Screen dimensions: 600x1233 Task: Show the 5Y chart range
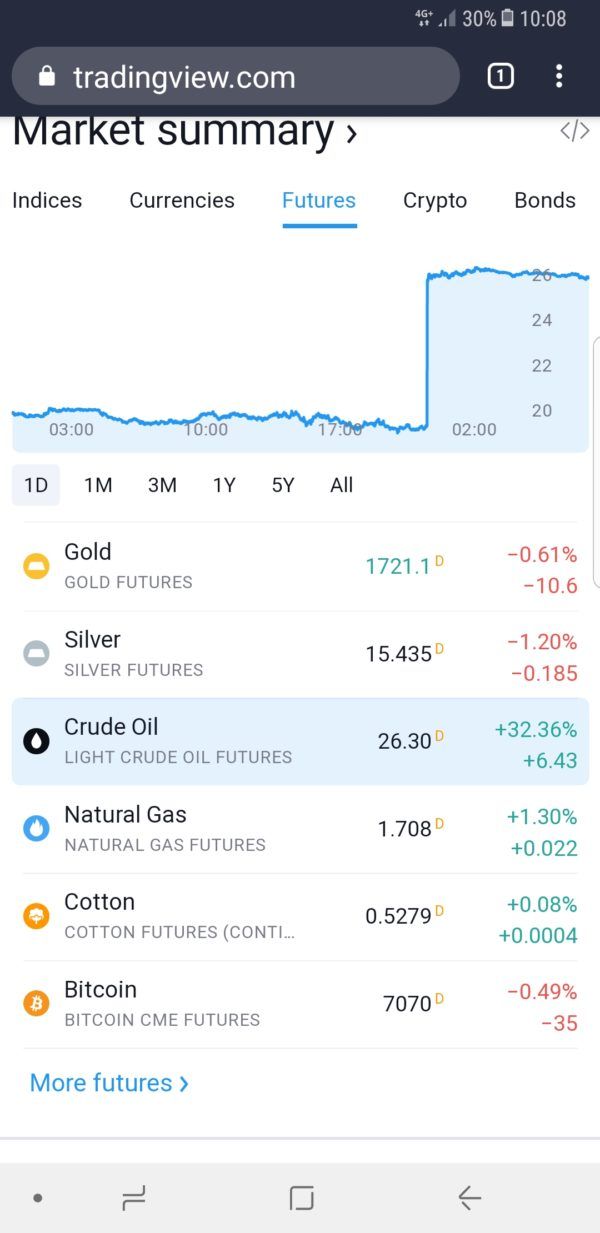(283, 485)
